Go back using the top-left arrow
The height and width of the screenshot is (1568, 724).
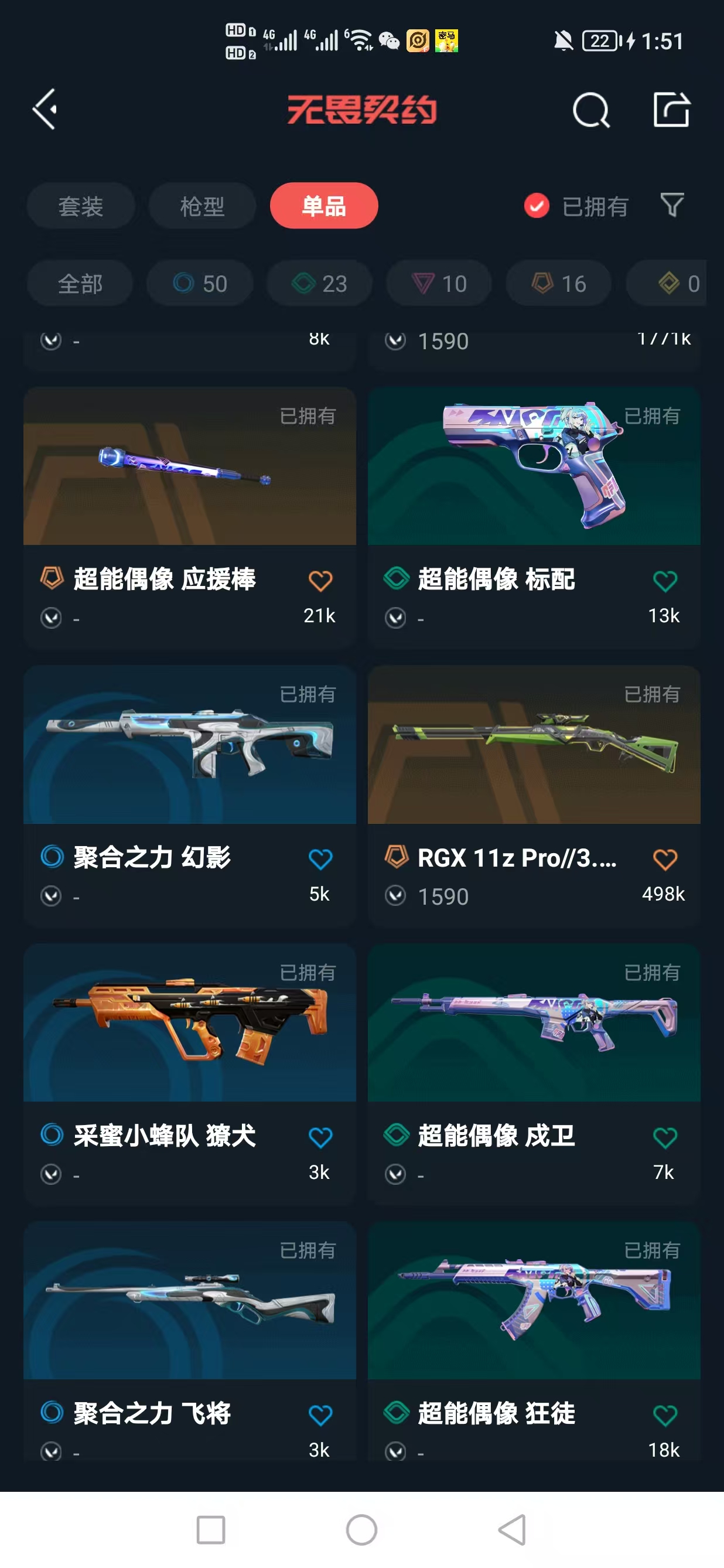pos(45,110)
